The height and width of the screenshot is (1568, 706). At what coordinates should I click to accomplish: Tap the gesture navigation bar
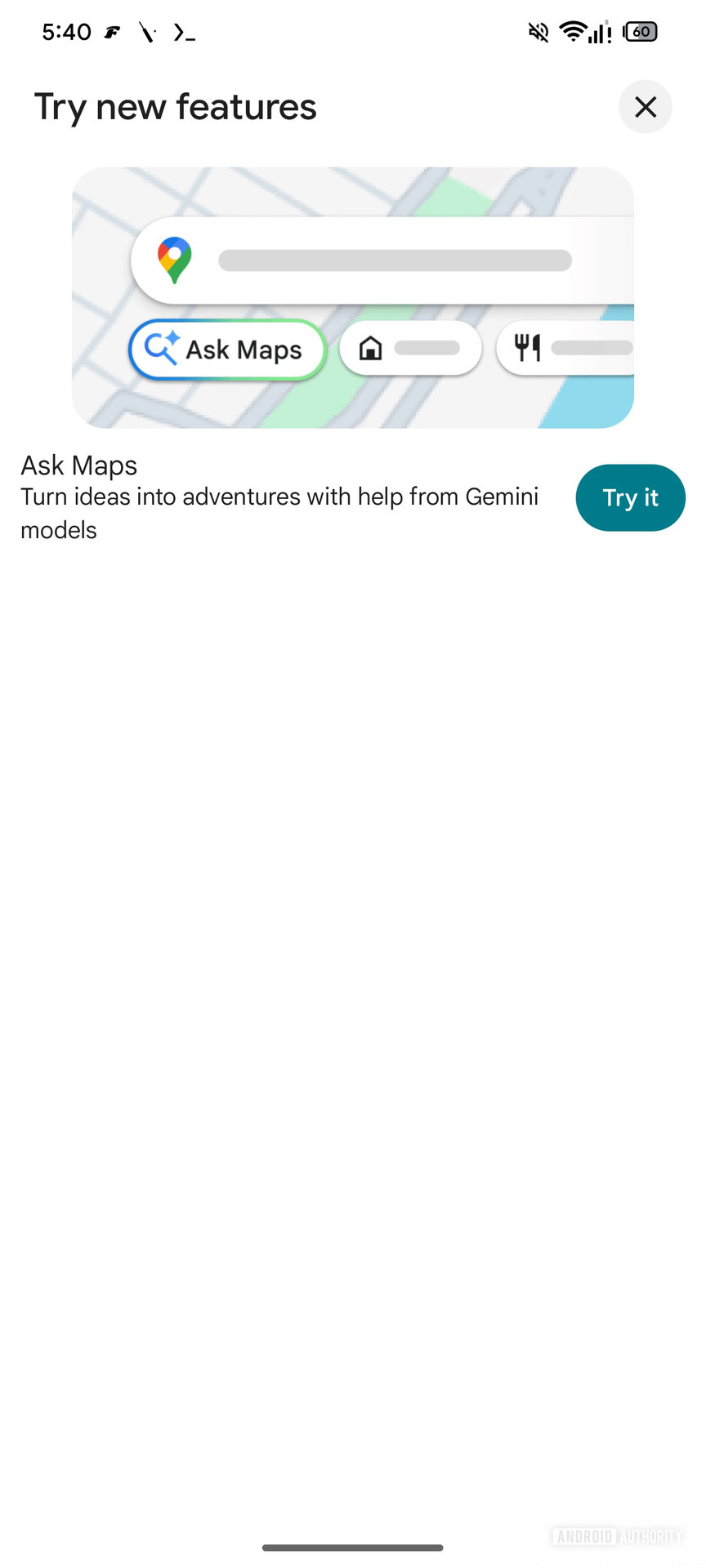pos(353,1547)
